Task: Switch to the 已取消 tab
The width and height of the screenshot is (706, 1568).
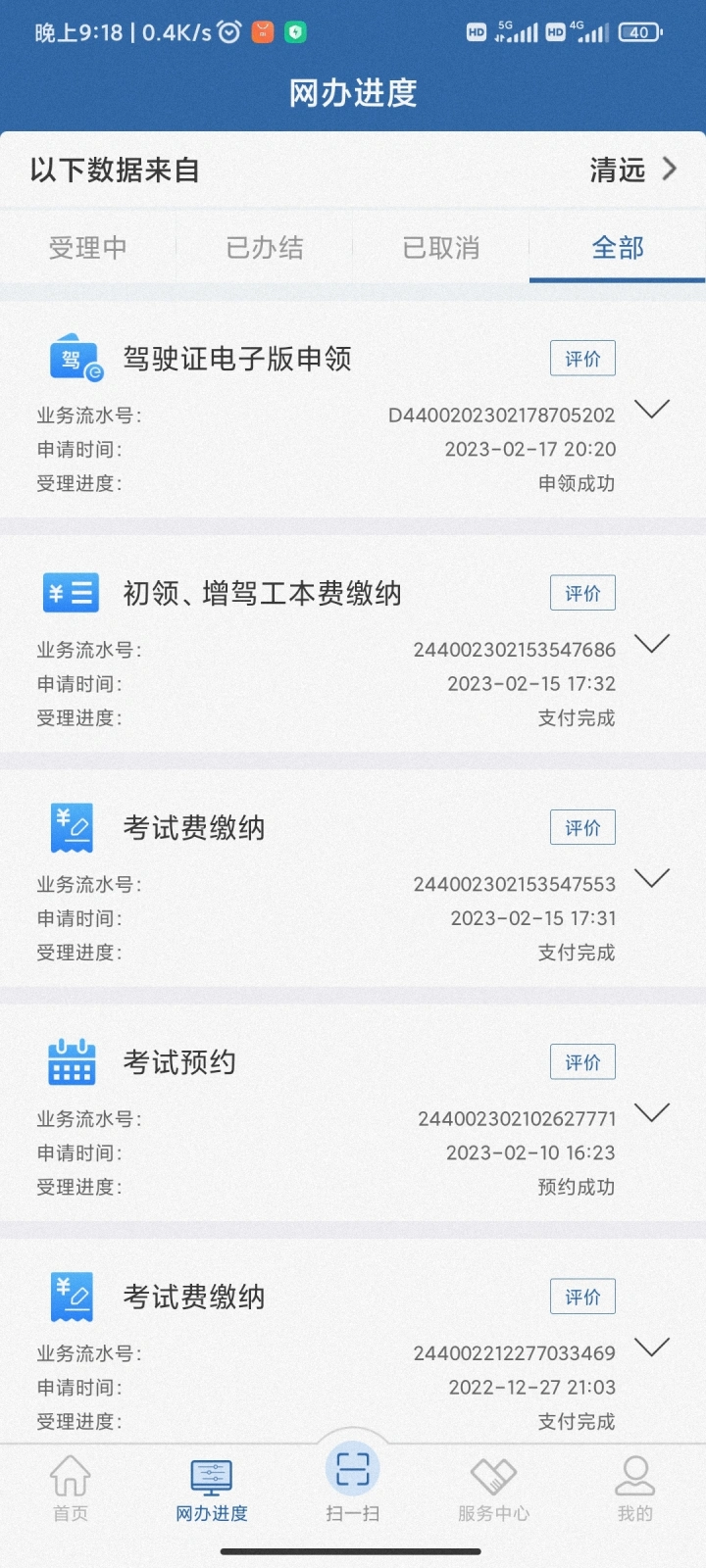Action: pos(441,248)
